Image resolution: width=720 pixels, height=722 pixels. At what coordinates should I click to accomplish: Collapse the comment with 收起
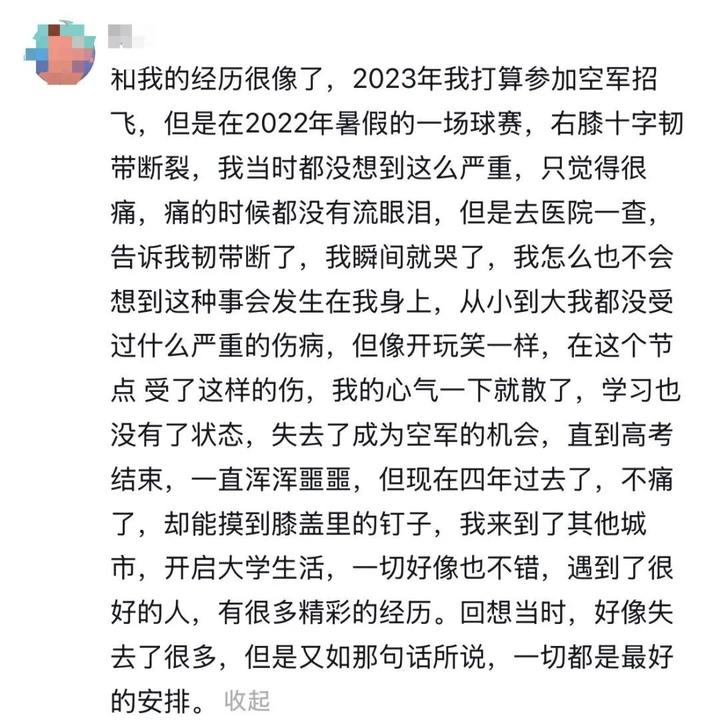click(x=247, y=699)
